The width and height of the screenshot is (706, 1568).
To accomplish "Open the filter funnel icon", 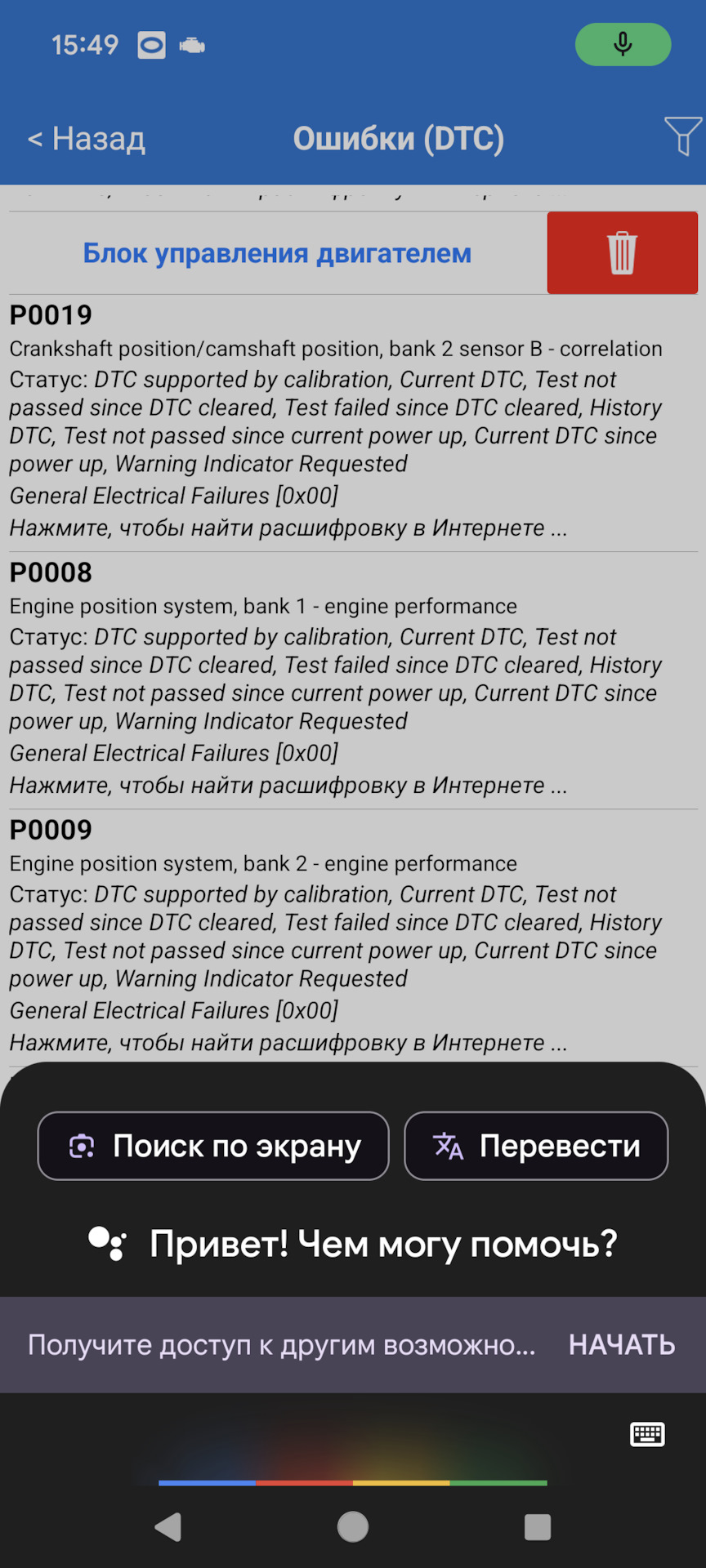I will [682, 136].
